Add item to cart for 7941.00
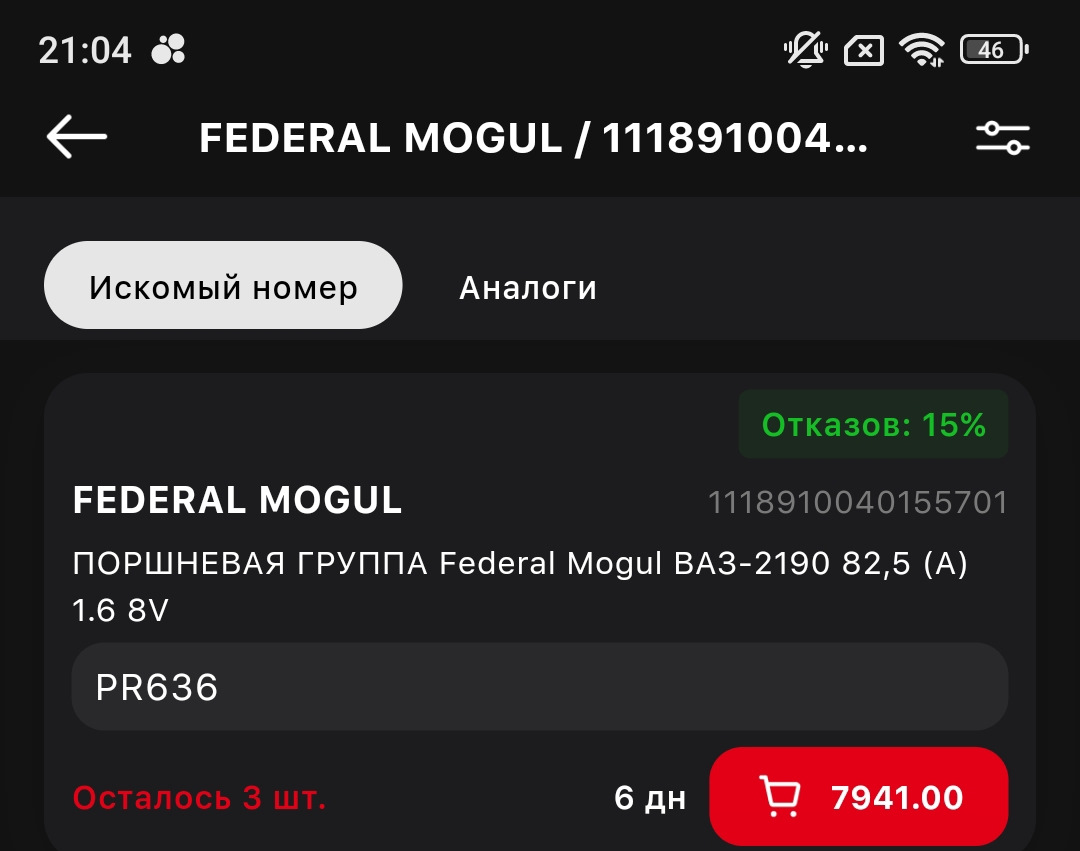The image size is (1080, 851). (x=859, y=797)
